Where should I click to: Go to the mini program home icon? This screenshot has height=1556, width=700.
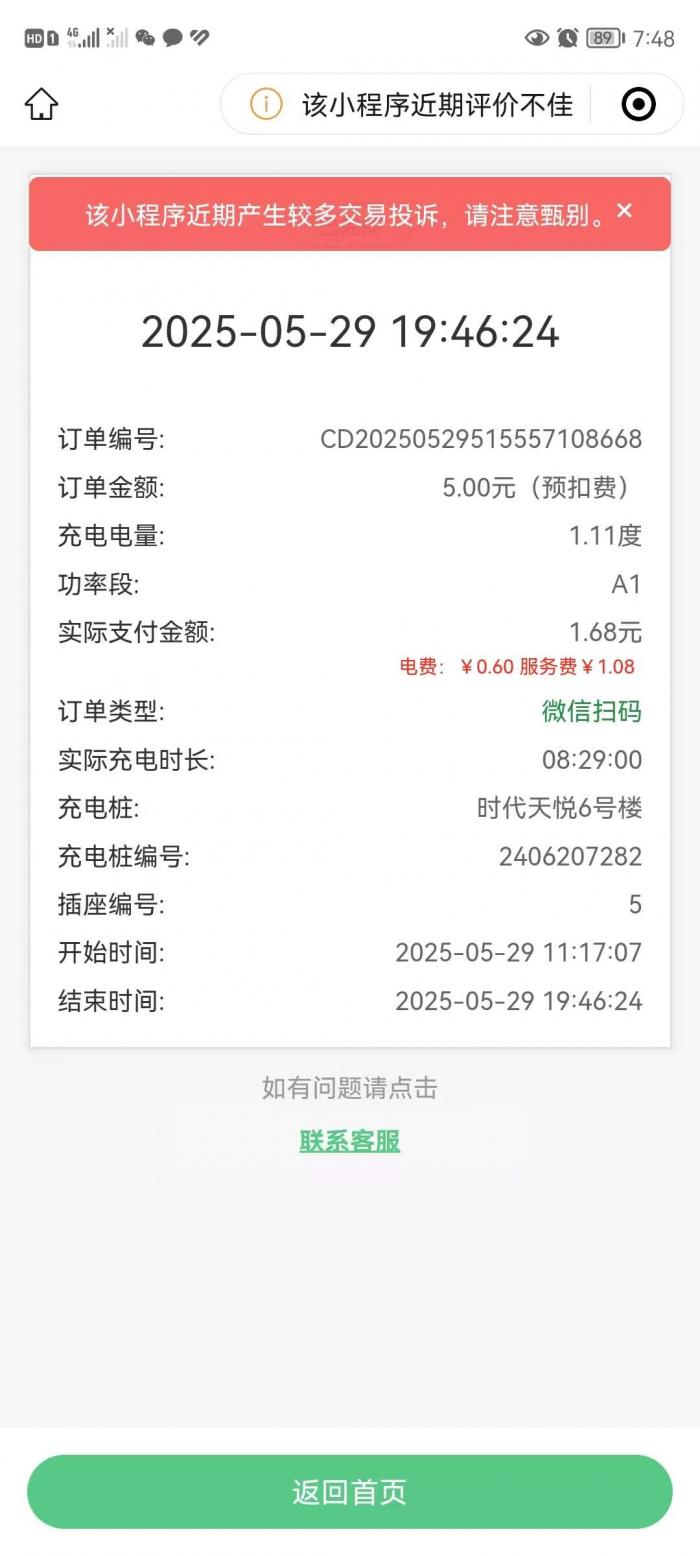coord(41,104)
